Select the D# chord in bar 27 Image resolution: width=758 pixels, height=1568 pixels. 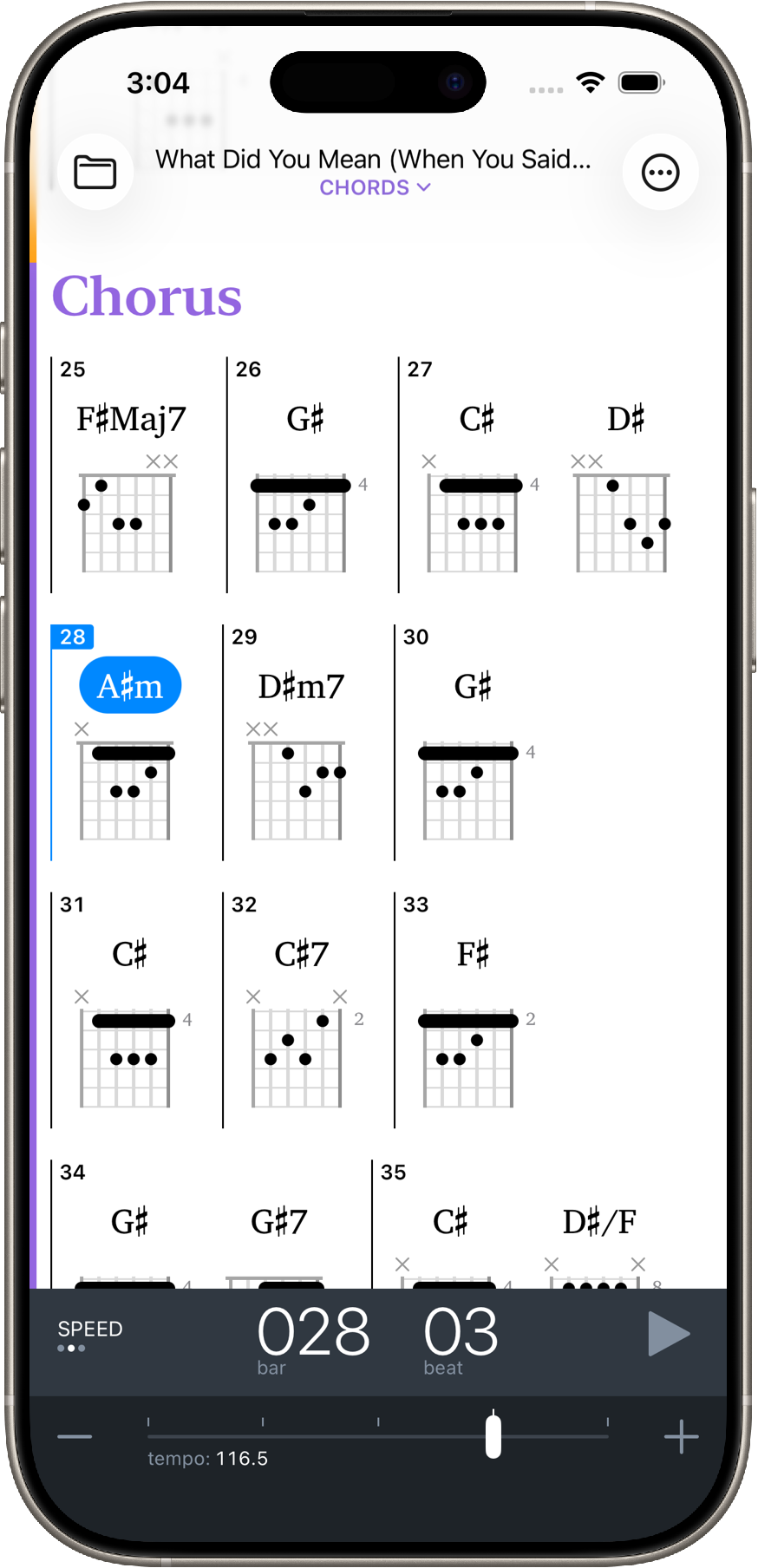point(625,420)
